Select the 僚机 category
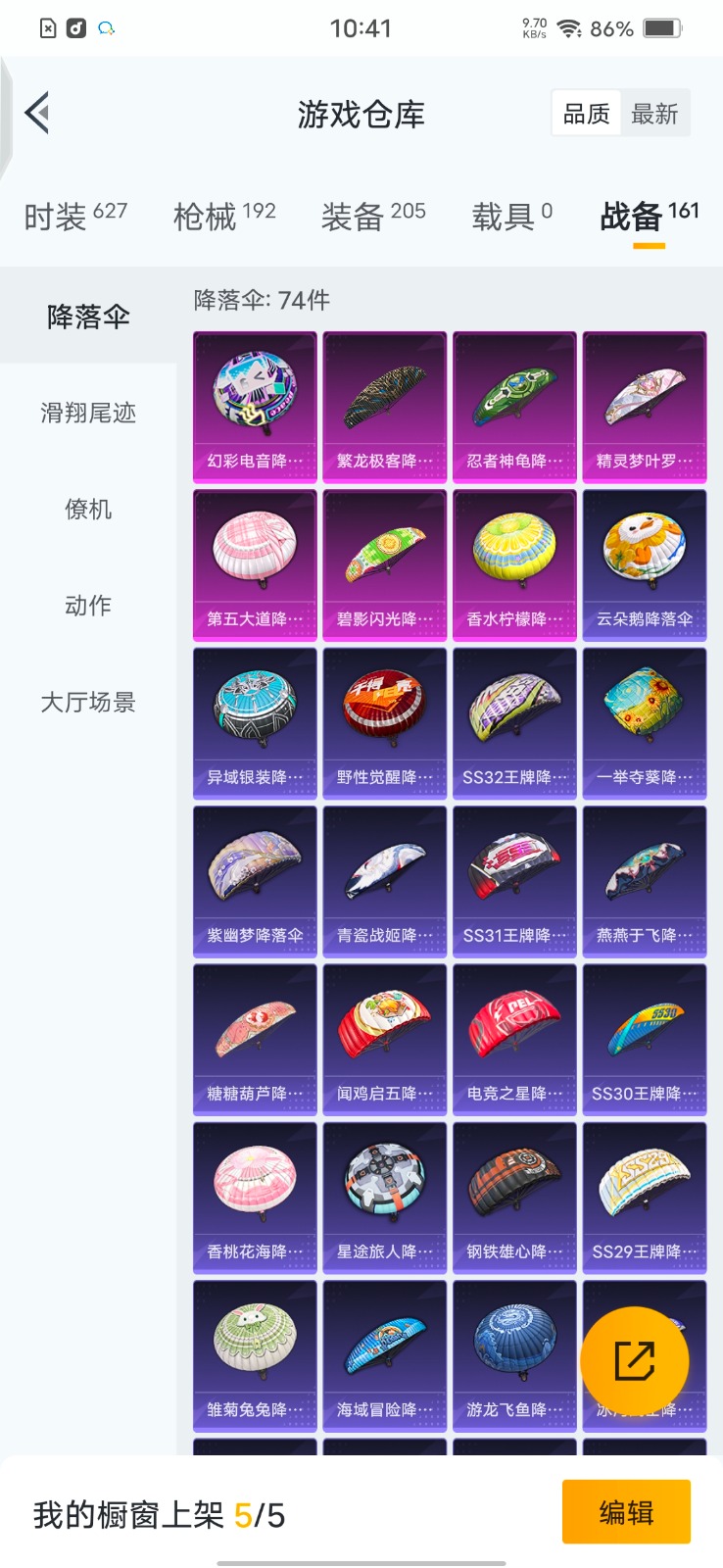 click(88, 509)
